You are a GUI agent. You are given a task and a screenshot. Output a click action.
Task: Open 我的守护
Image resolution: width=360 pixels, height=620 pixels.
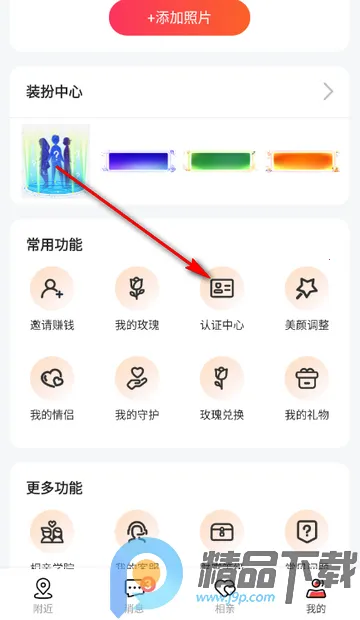[x=137, y=389]
